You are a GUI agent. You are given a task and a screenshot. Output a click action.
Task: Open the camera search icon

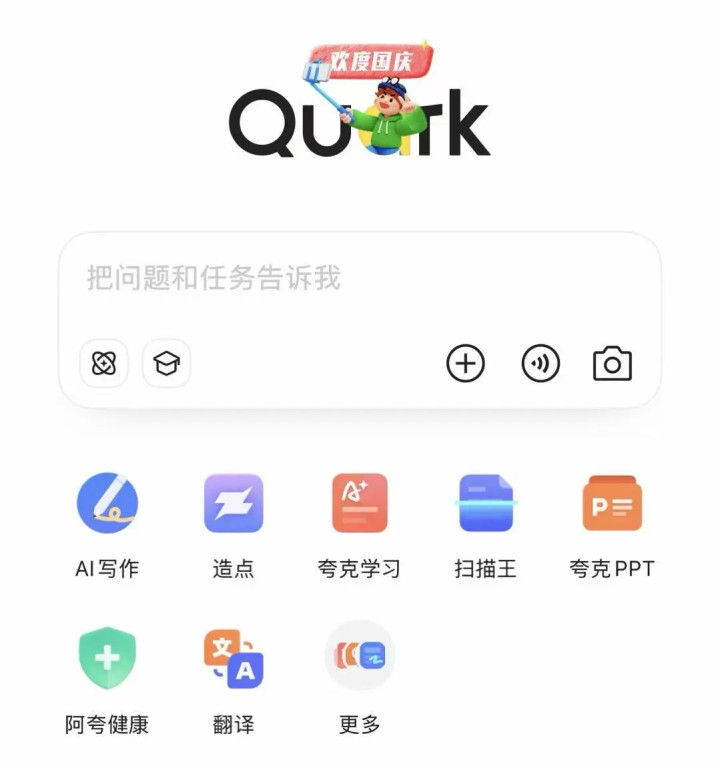coord(612,363)
